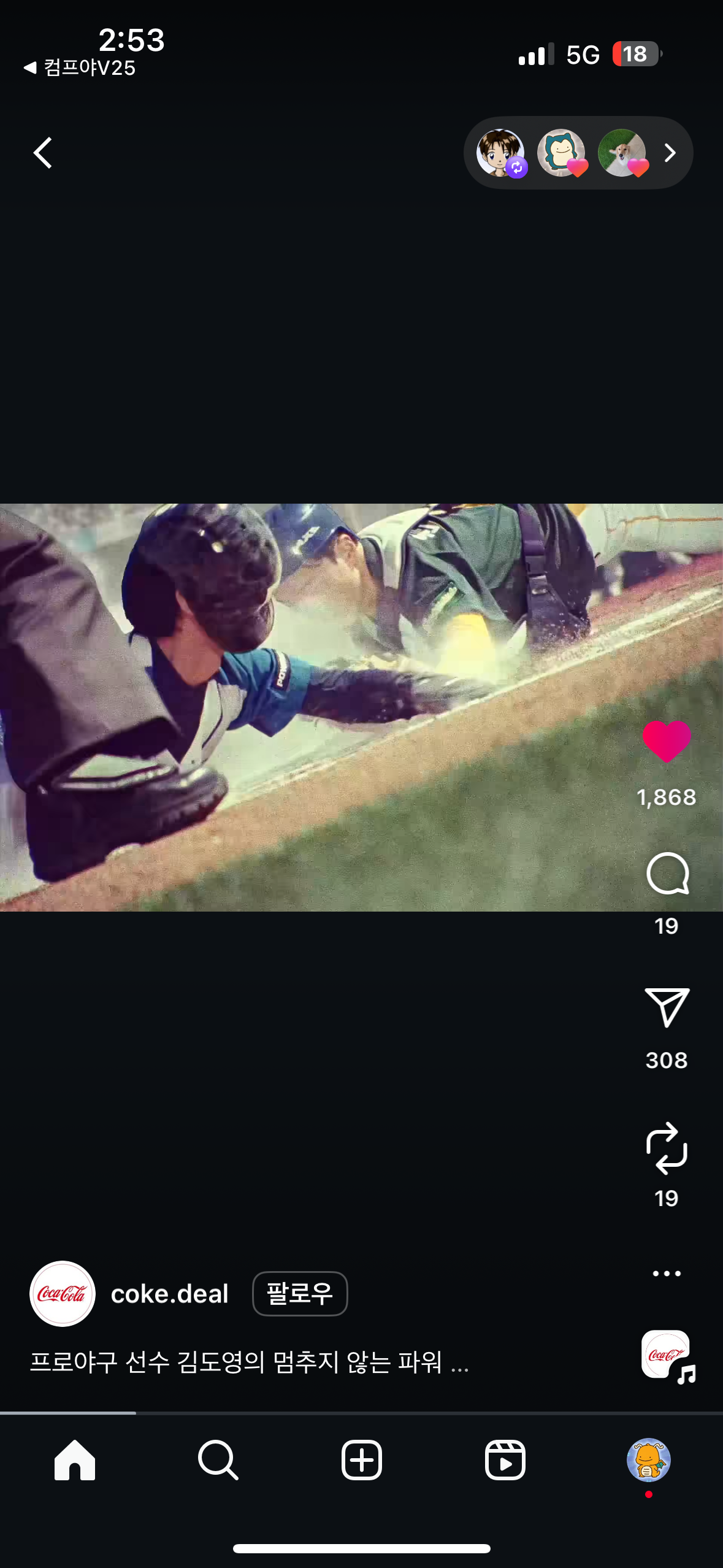
Task: Switch to the Search tab
Action: (218, 1460)
